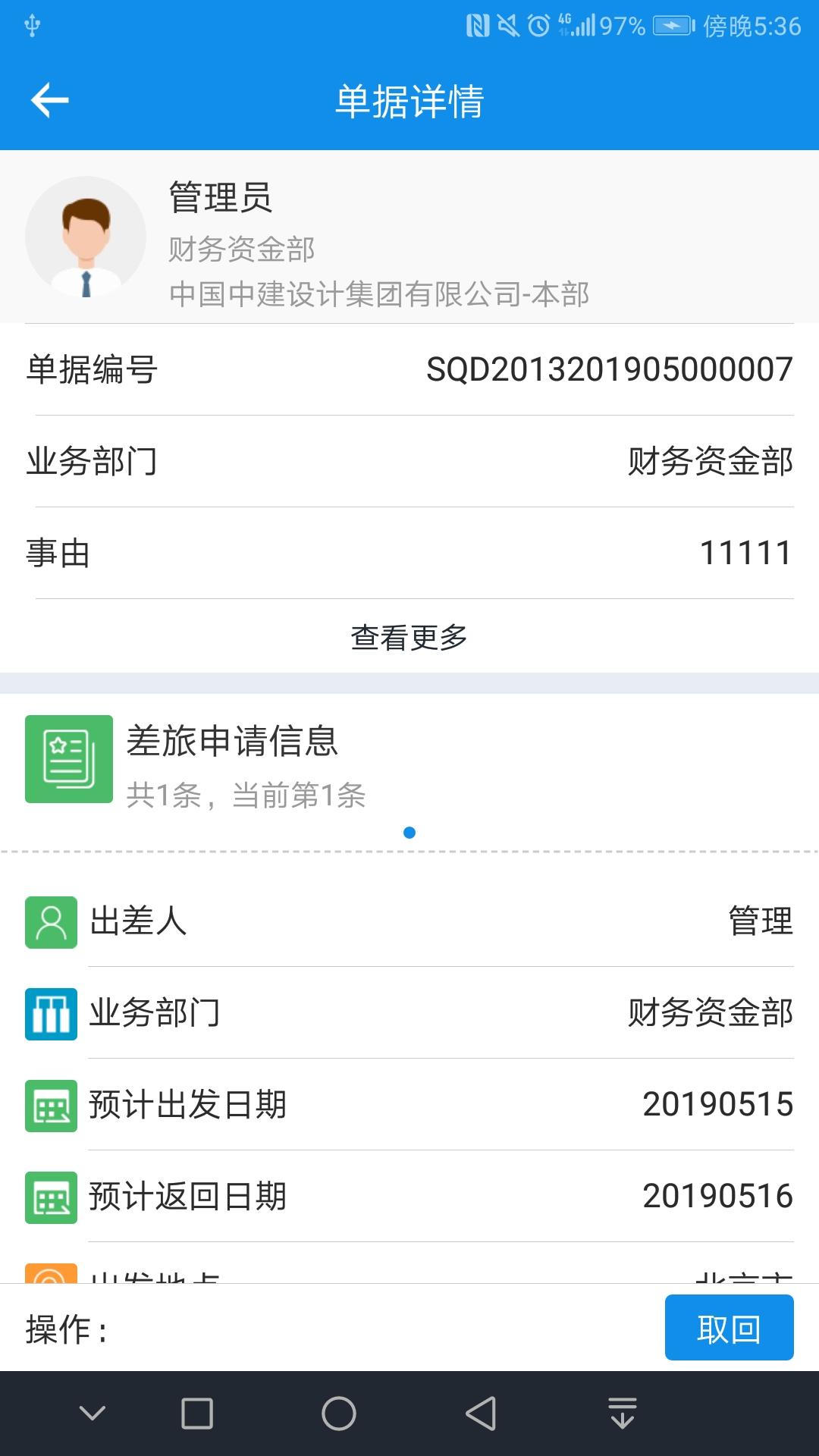Screen dimensions: 819x1456
Task: Tap the blue pagination dot under 差旅申请信息
Action: click(409, 833)
